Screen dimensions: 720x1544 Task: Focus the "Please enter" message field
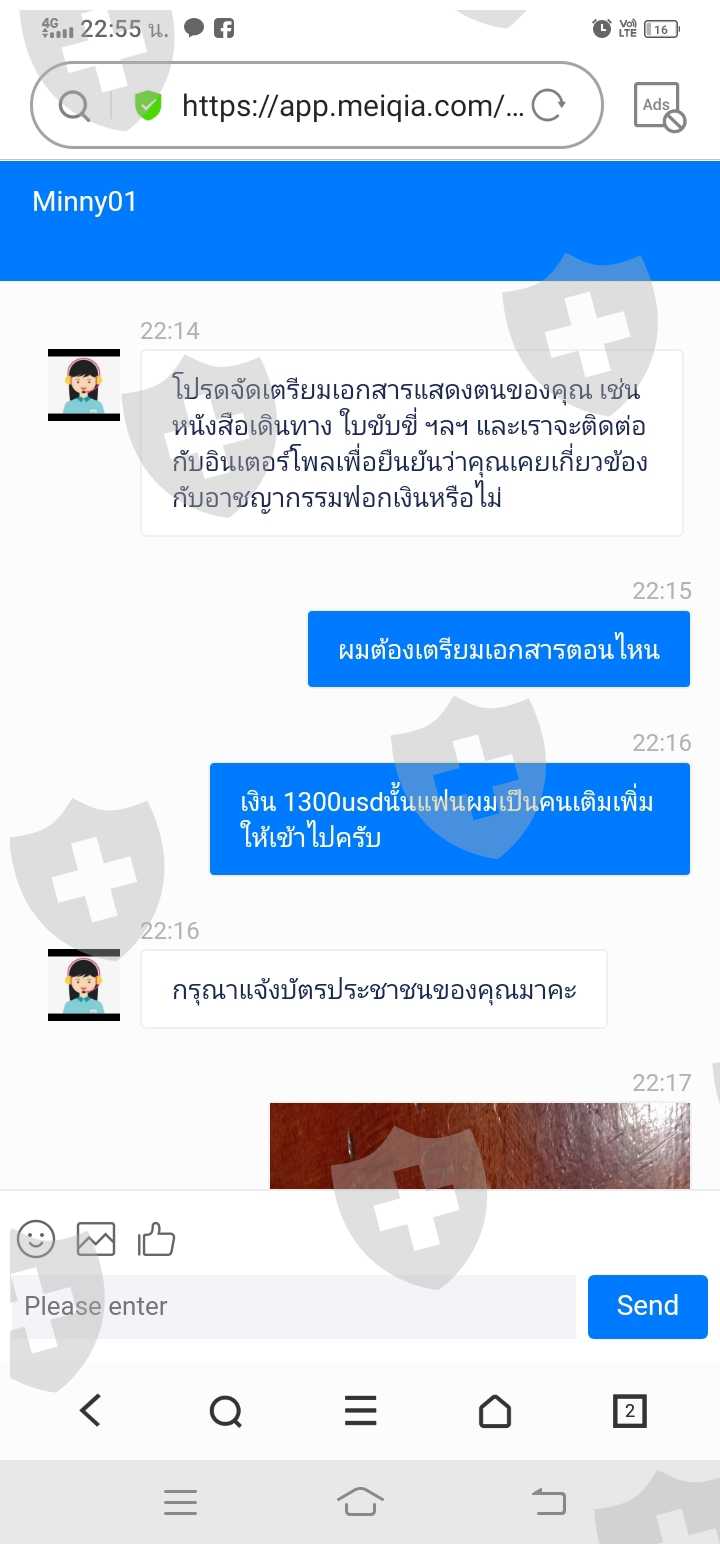pos(294,1306)
